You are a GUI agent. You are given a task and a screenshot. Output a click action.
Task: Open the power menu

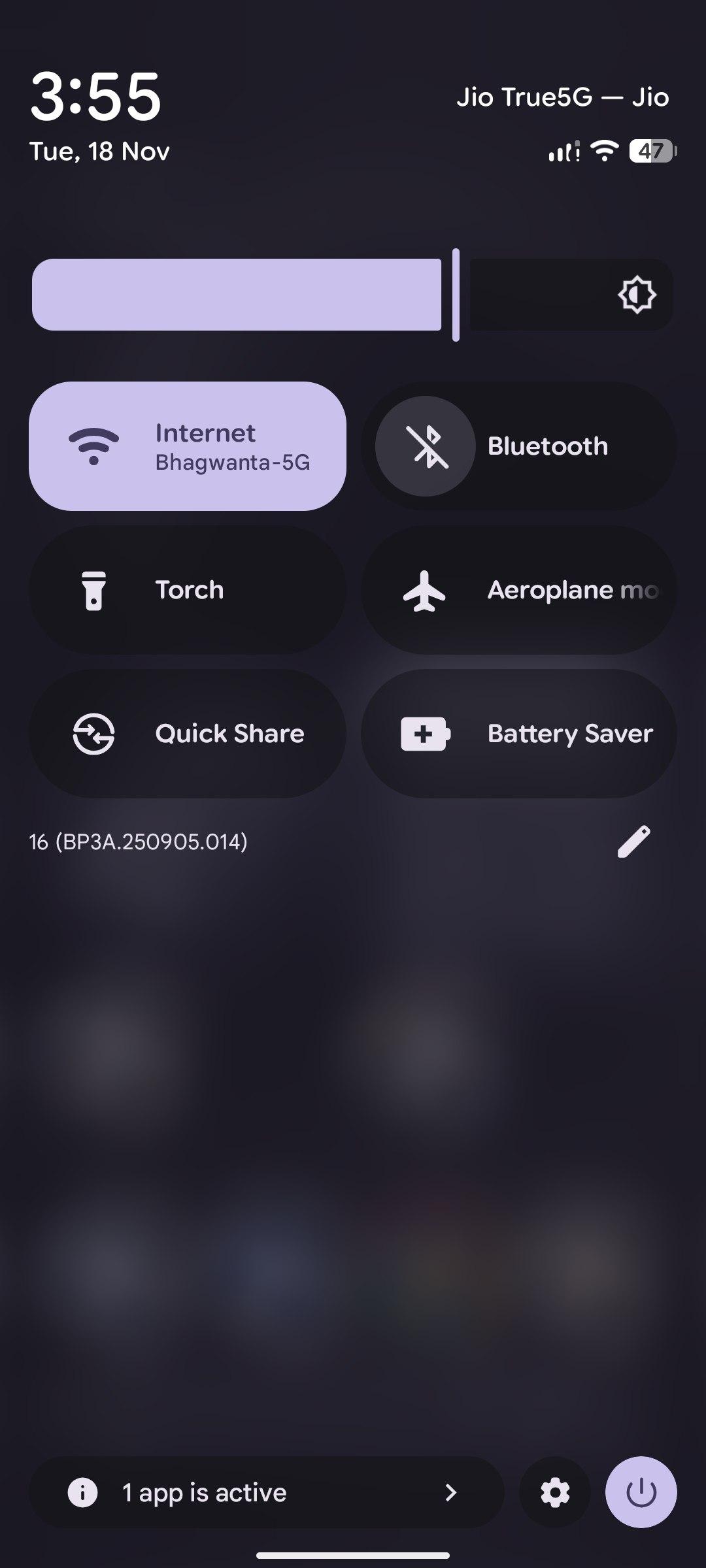coord(641,1493)
